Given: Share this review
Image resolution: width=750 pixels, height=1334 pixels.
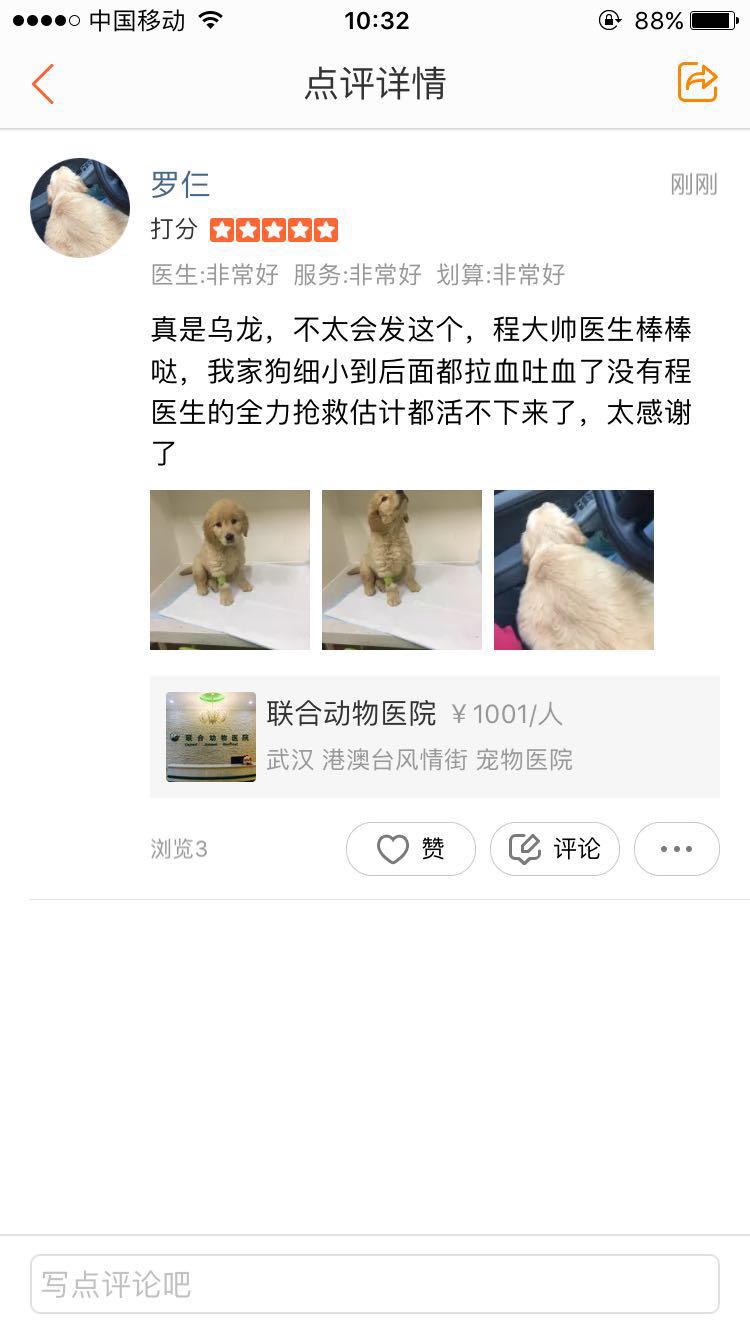Looking at the screenshot, I should (697, 82).
